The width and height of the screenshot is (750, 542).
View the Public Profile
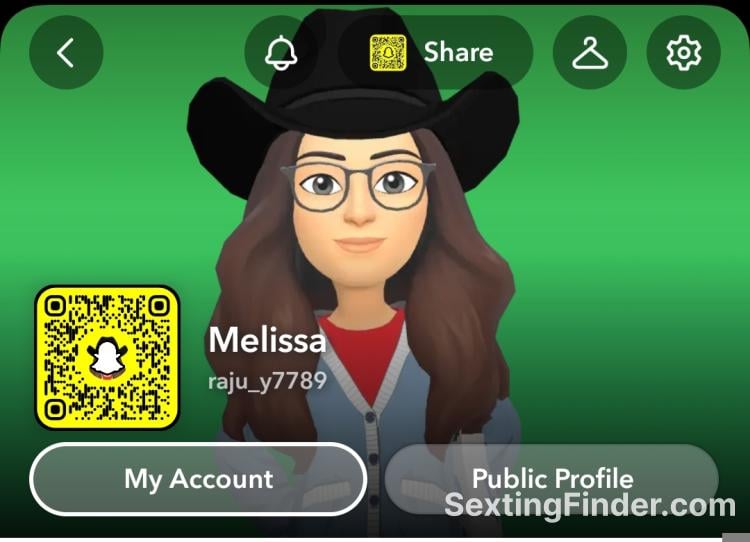click(552, 479)
